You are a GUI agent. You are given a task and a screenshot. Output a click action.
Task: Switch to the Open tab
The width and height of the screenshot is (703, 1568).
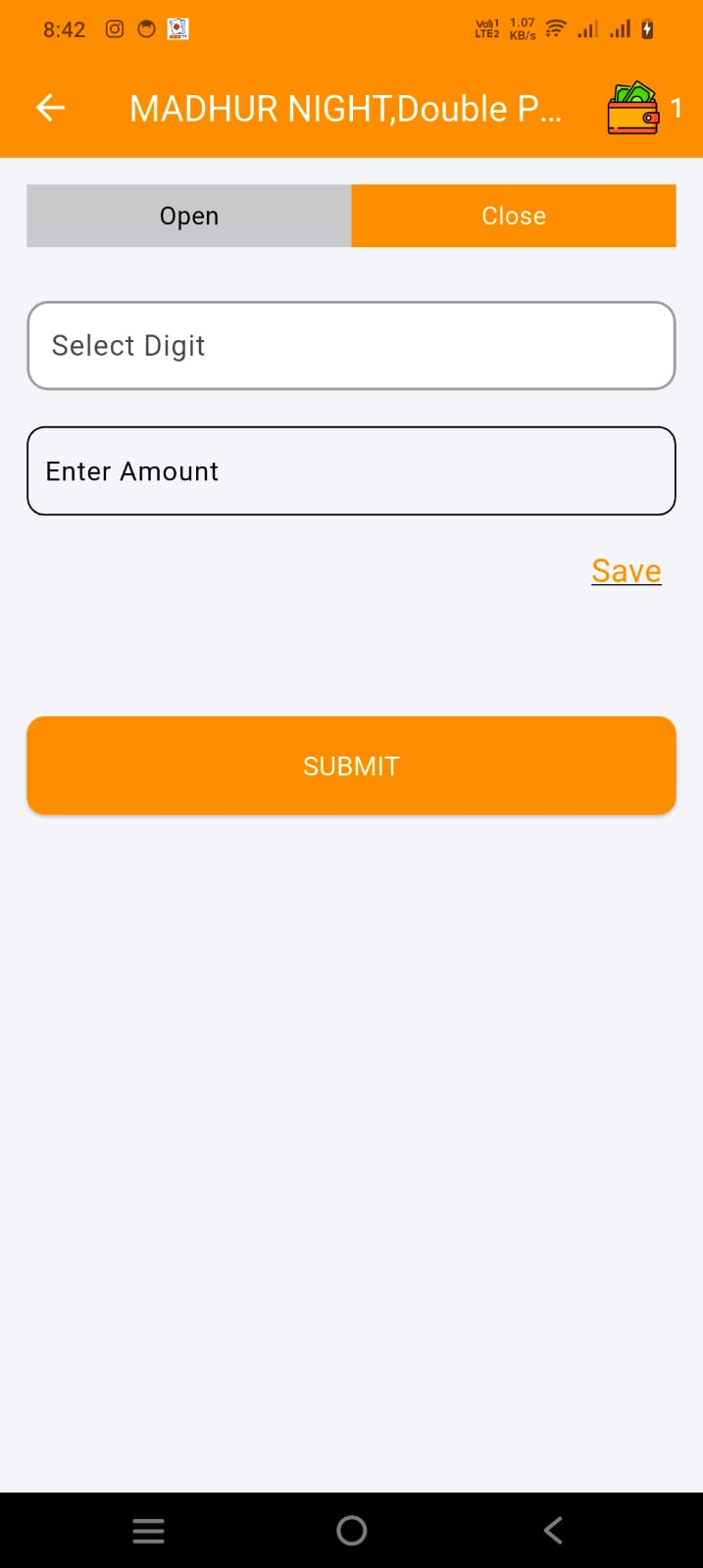(189, 216)
